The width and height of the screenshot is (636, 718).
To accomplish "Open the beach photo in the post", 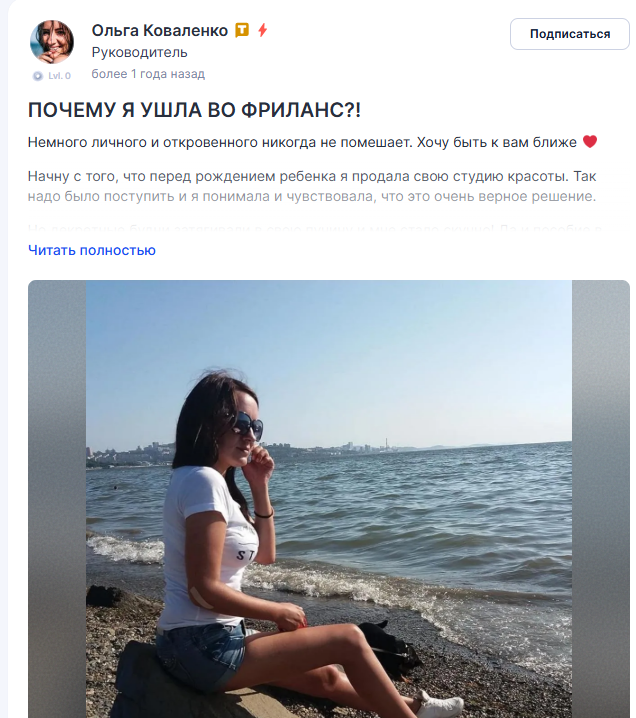I will [x=328, y=500].
